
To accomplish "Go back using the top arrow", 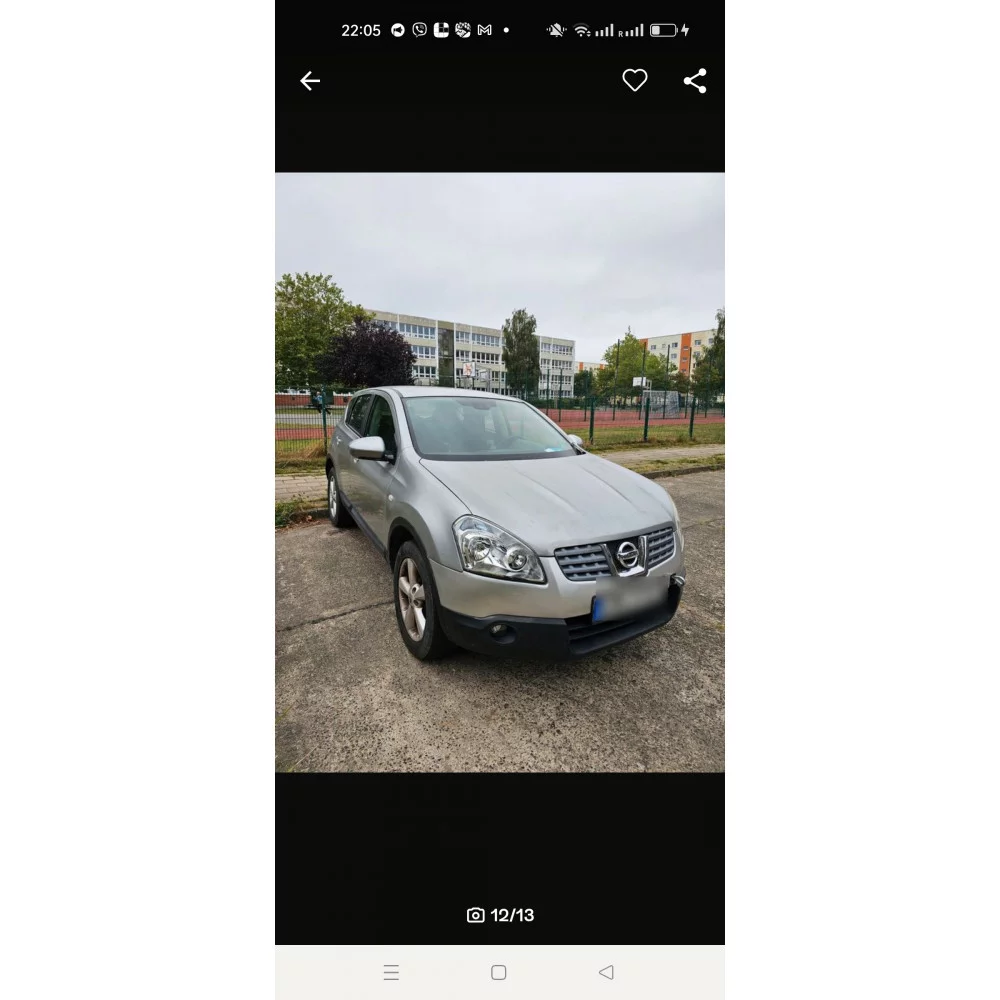I will pyautogui.click(x=310, y=81).
